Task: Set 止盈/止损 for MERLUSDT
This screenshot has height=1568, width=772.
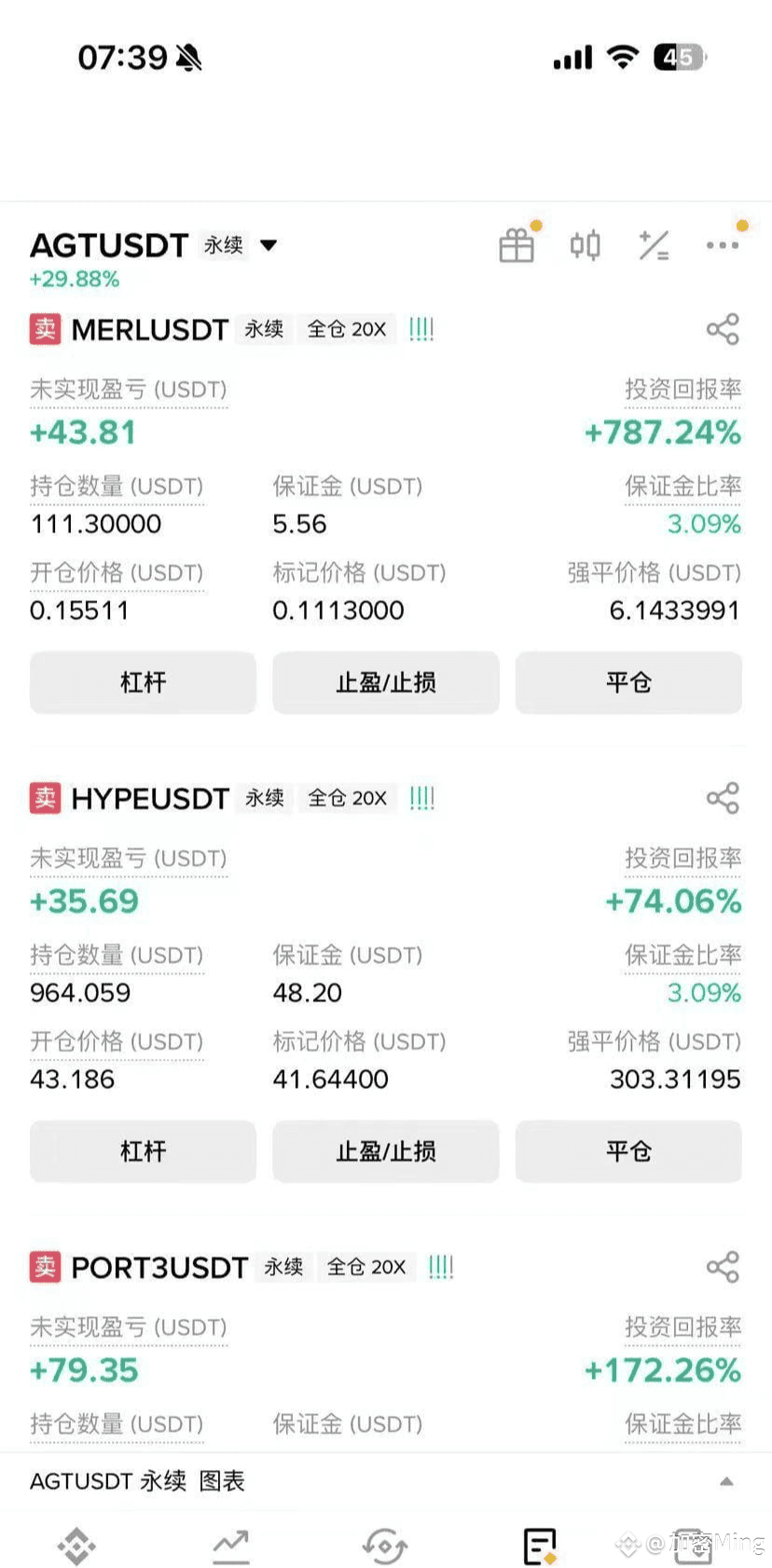Action: tap(386, 682)
